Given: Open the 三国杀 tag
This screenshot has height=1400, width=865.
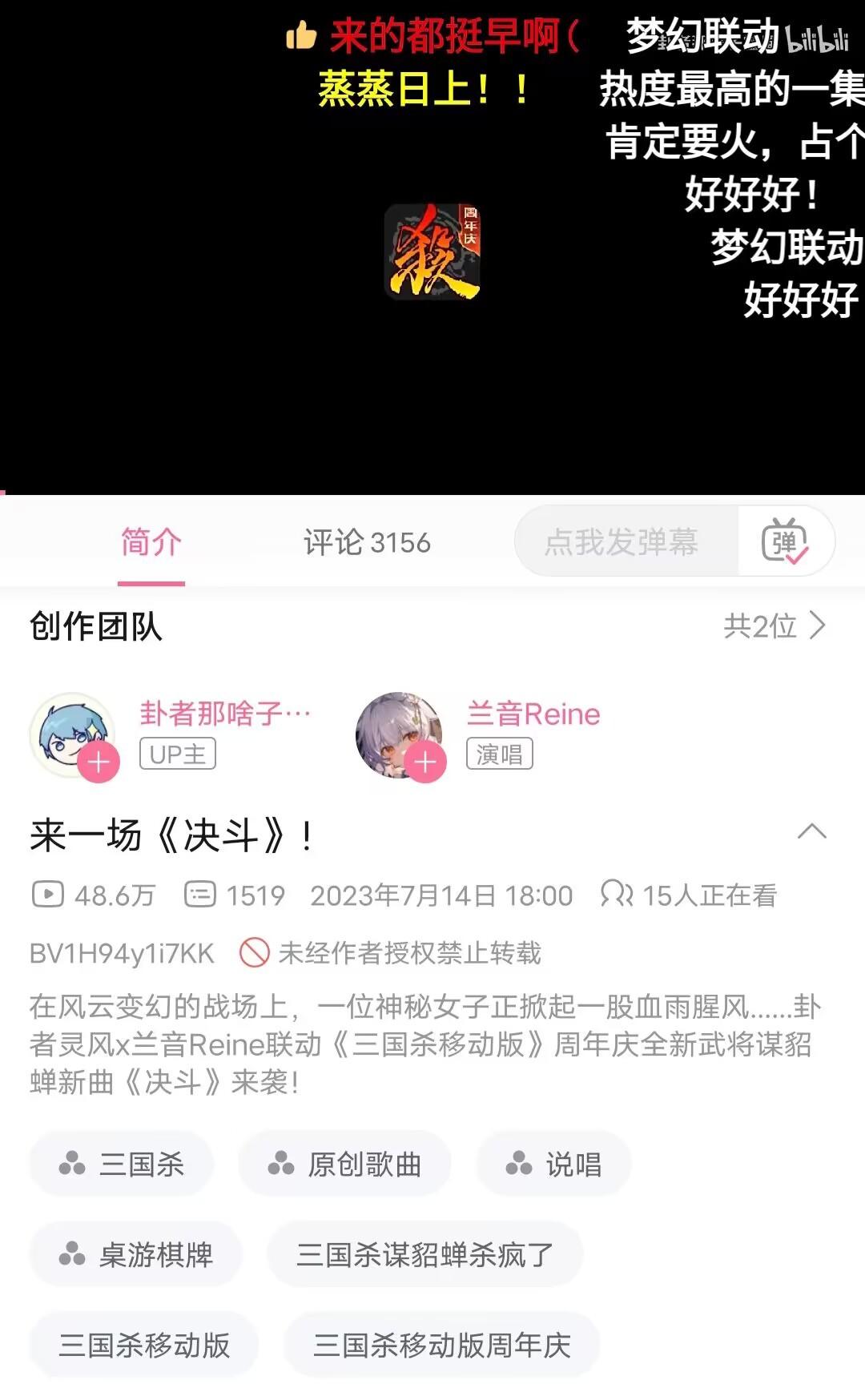Looking at the screenshot, I should point(122,1165).
